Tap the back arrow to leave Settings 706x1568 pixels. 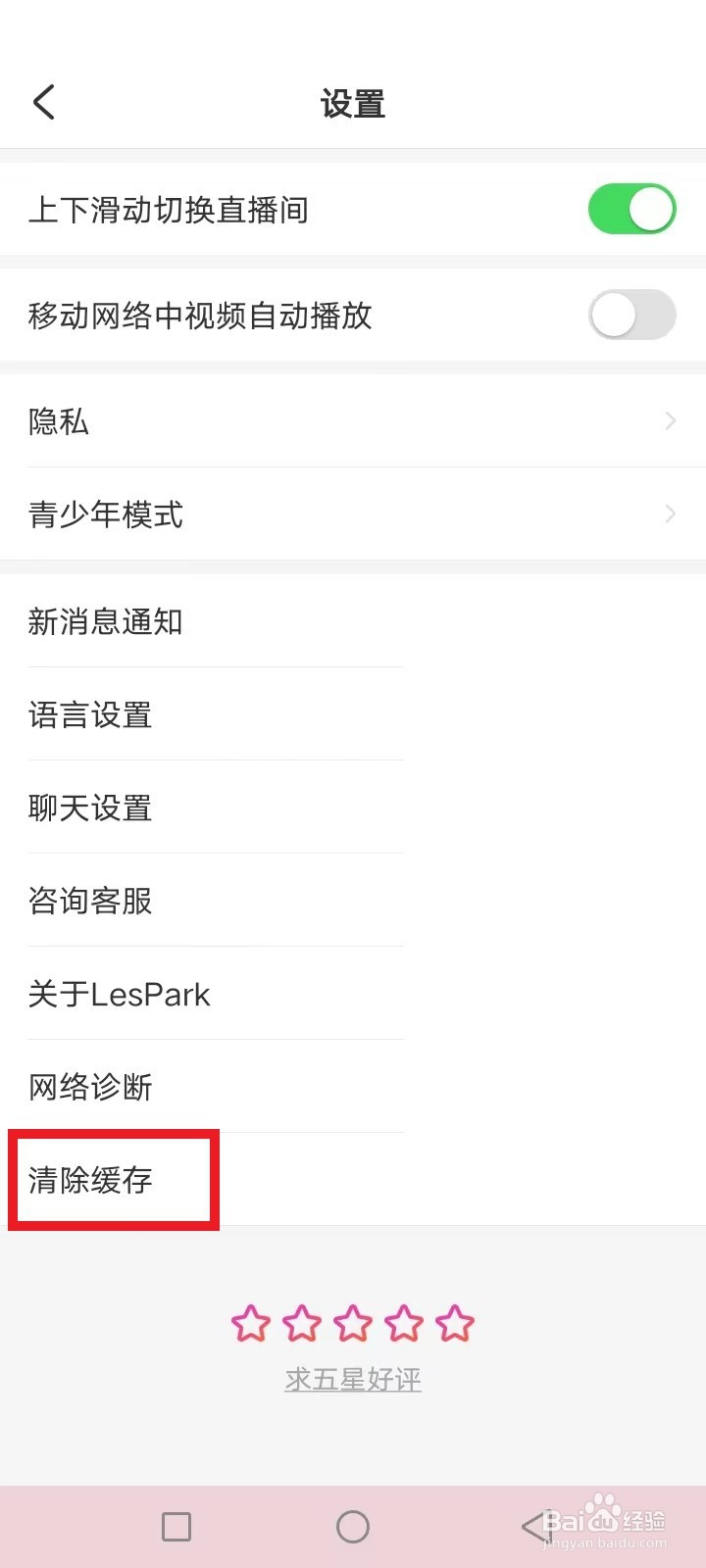pos(43,101)
